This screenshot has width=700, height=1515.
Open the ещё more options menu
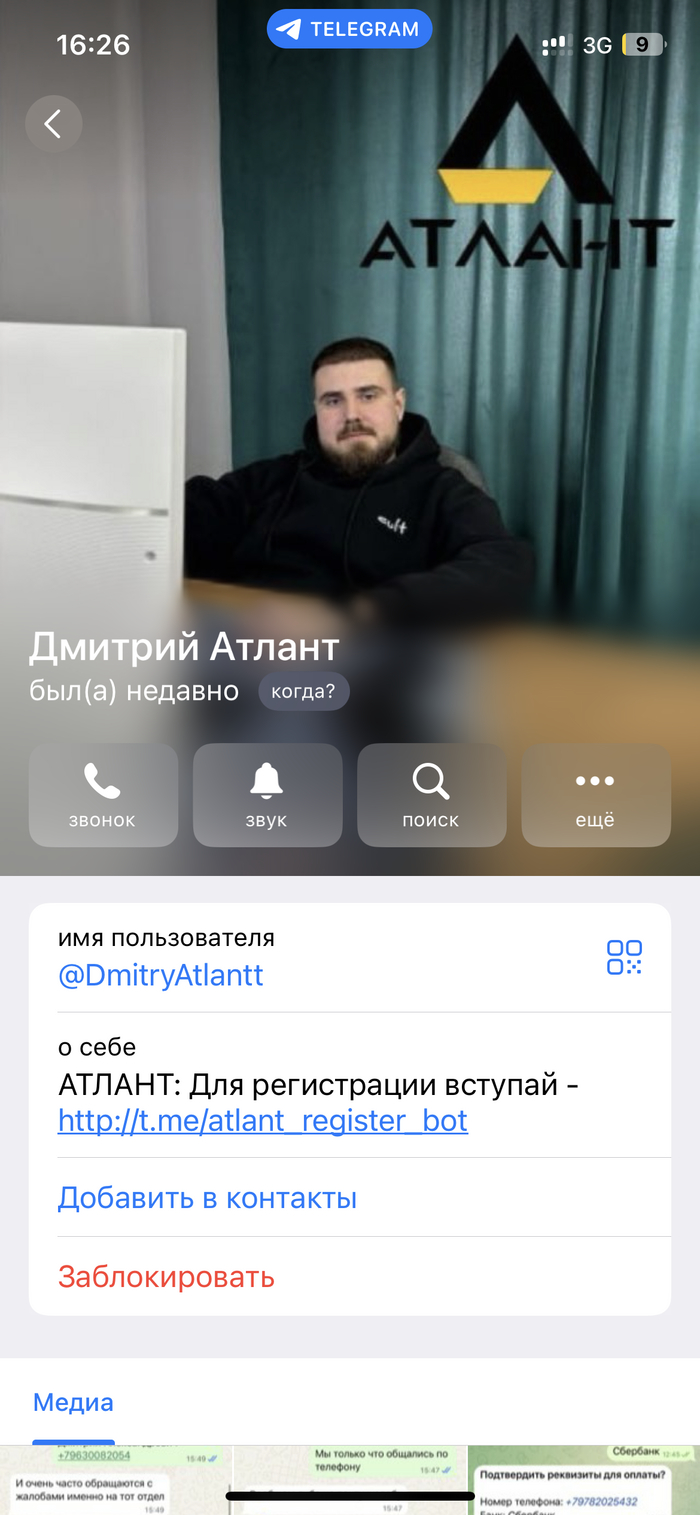click(x=595, y=795)
